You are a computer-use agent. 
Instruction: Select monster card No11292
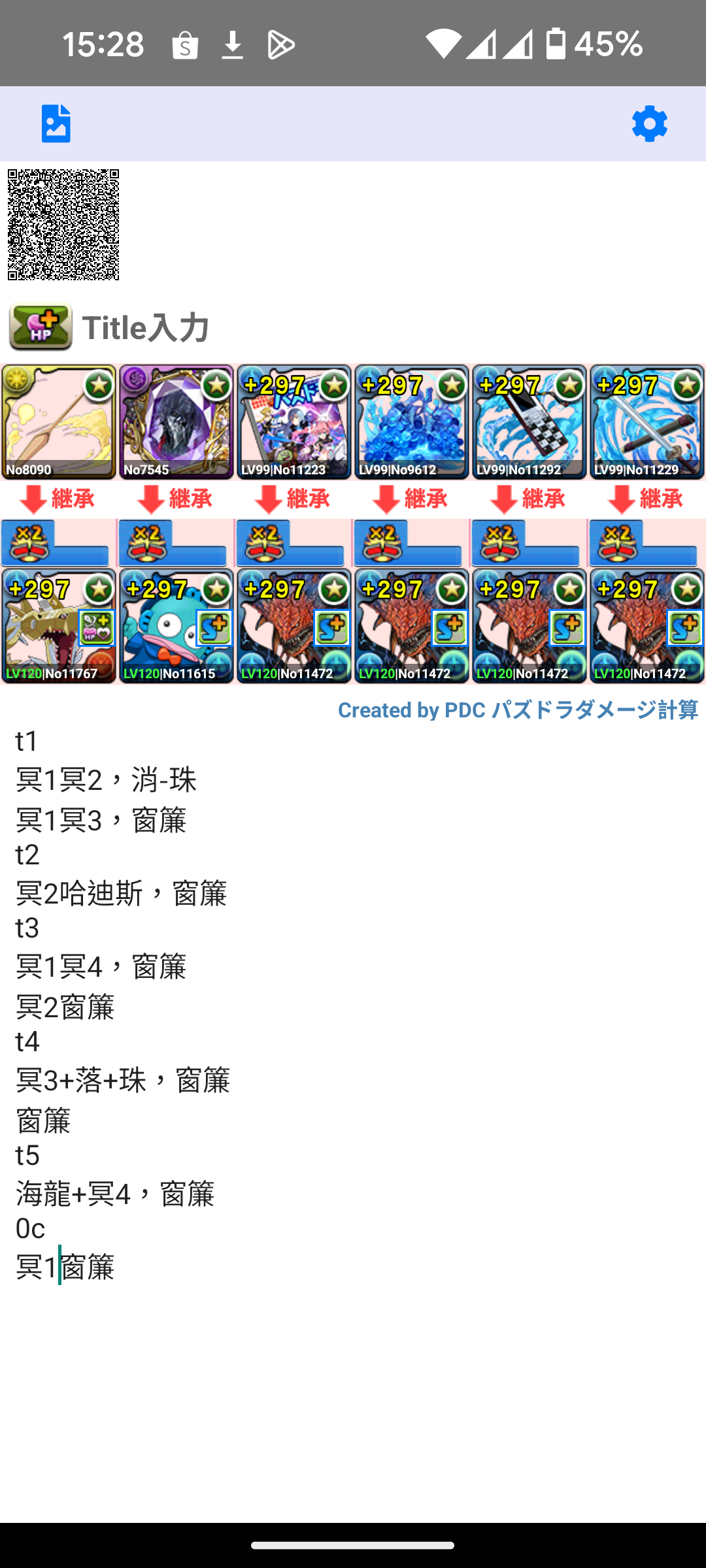coord(529,422)
